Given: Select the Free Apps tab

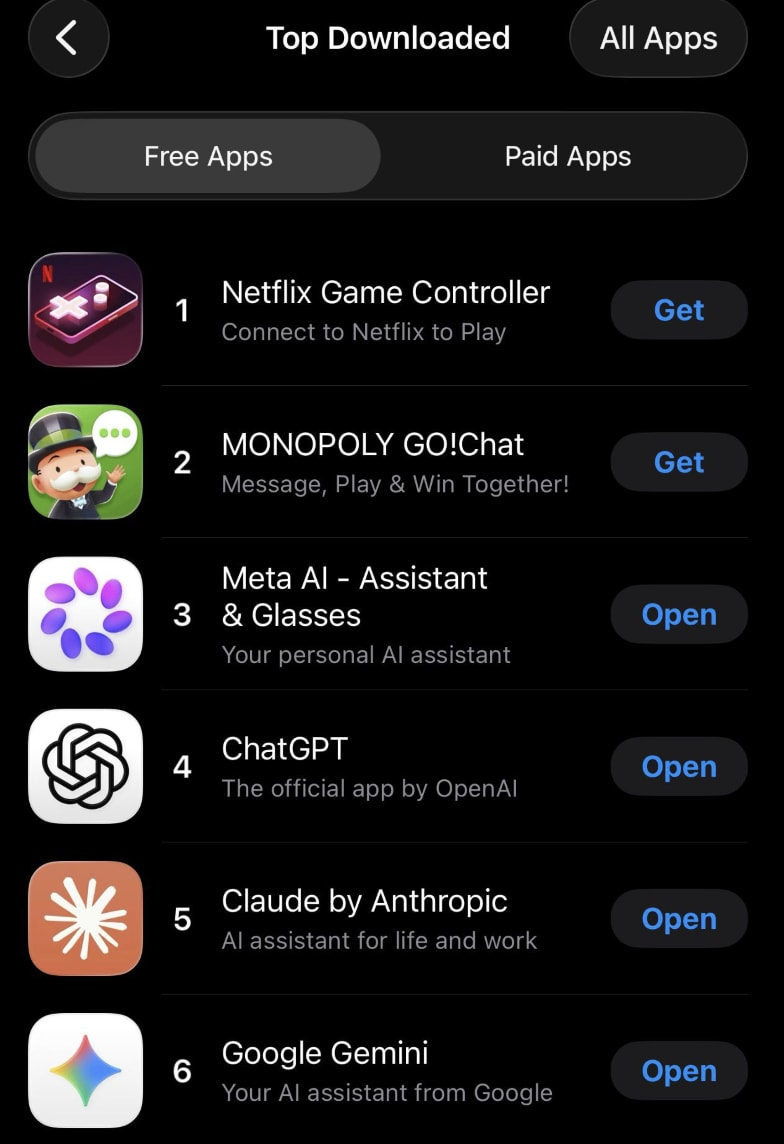Looking at the screenshot, I should point(208,156).
